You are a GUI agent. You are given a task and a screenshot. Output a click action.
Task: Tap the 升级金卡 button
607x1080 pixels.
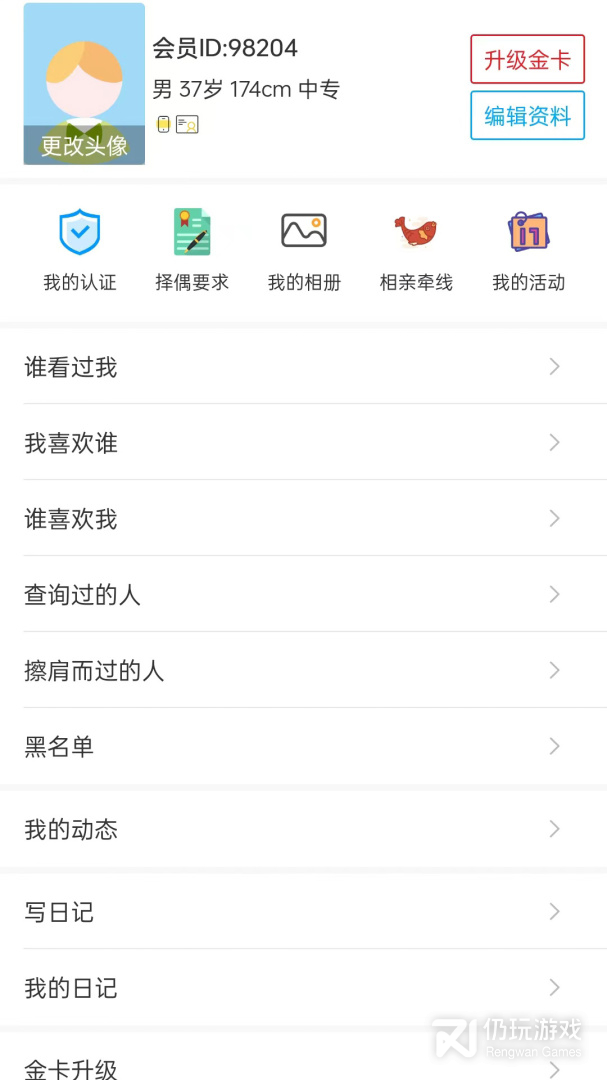(x=527, y=59)
